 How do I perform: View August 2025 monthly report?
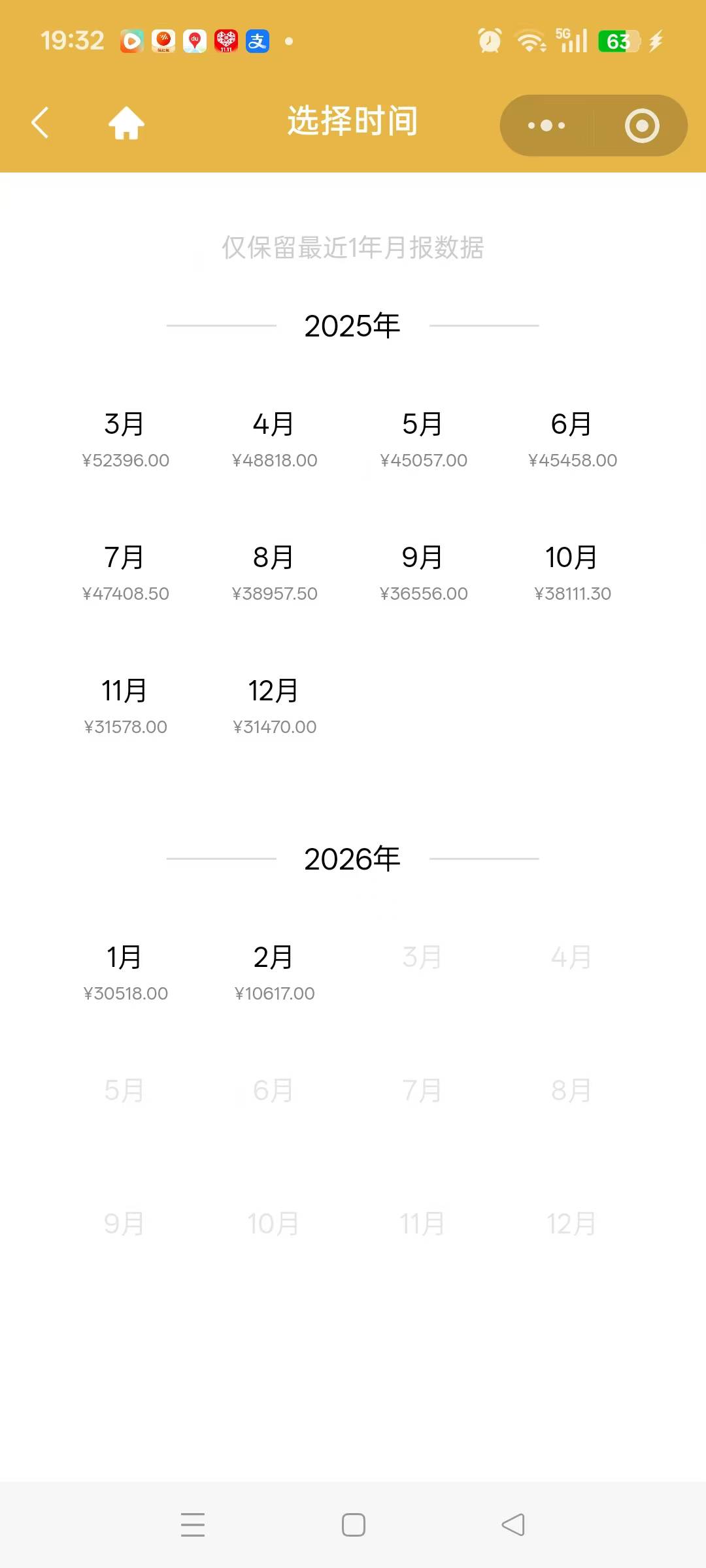(274, 572)
